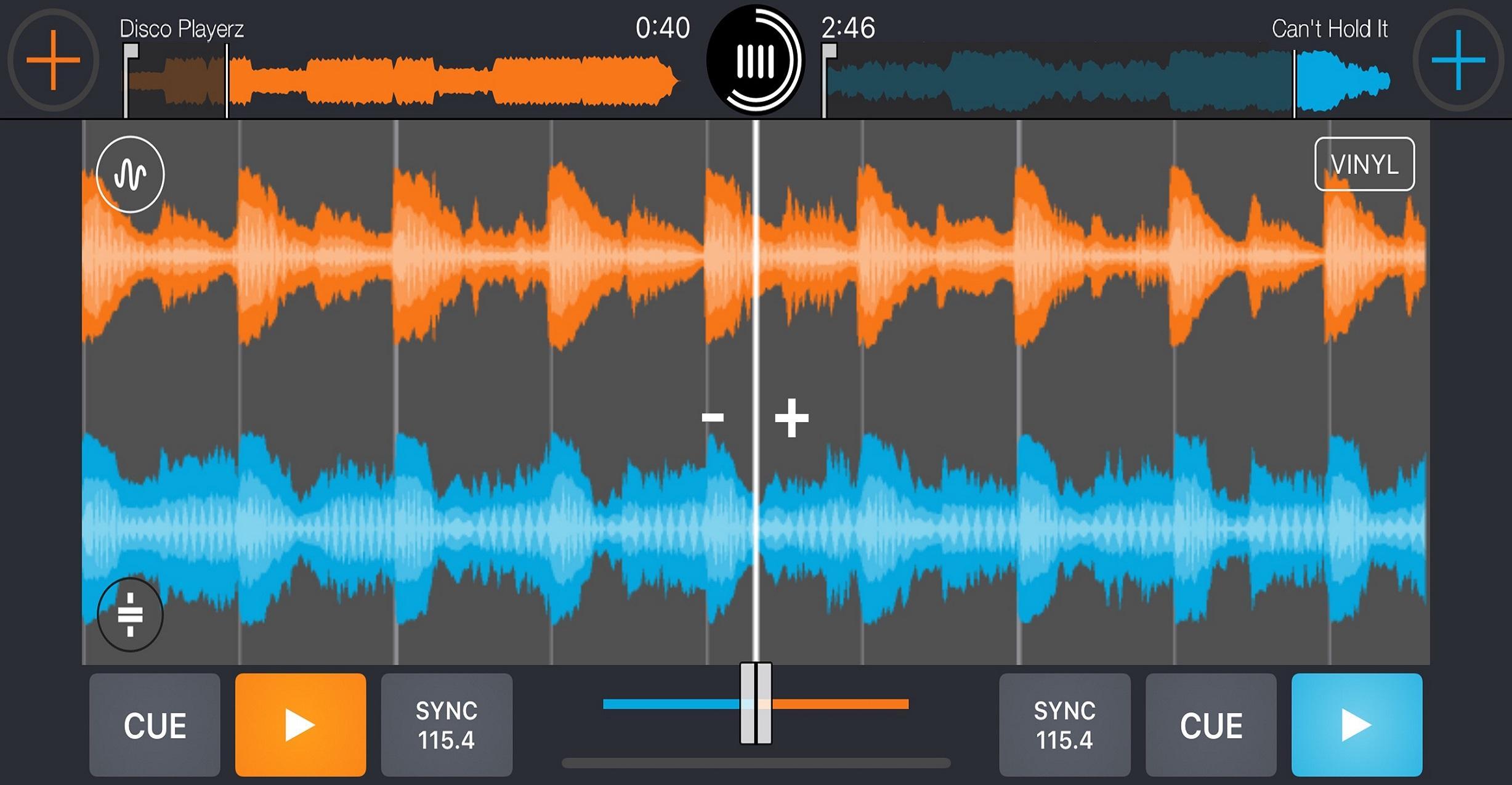Play the Can't Hold It track

(1356, 725)
